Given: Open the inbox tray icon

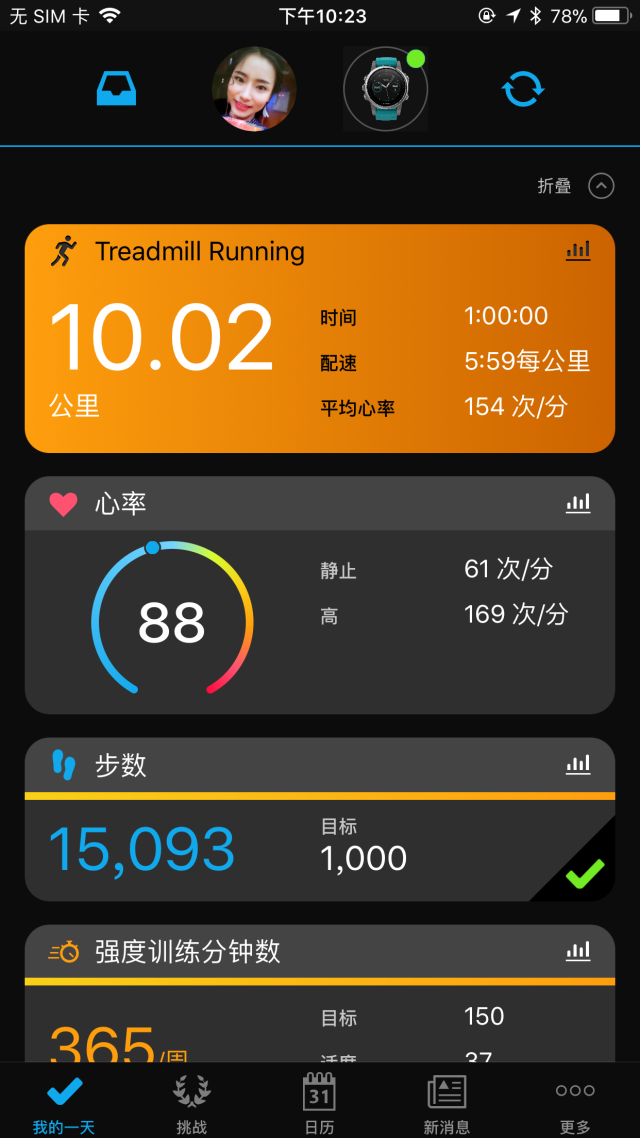Looking at the screenshot, I should 116,89.
